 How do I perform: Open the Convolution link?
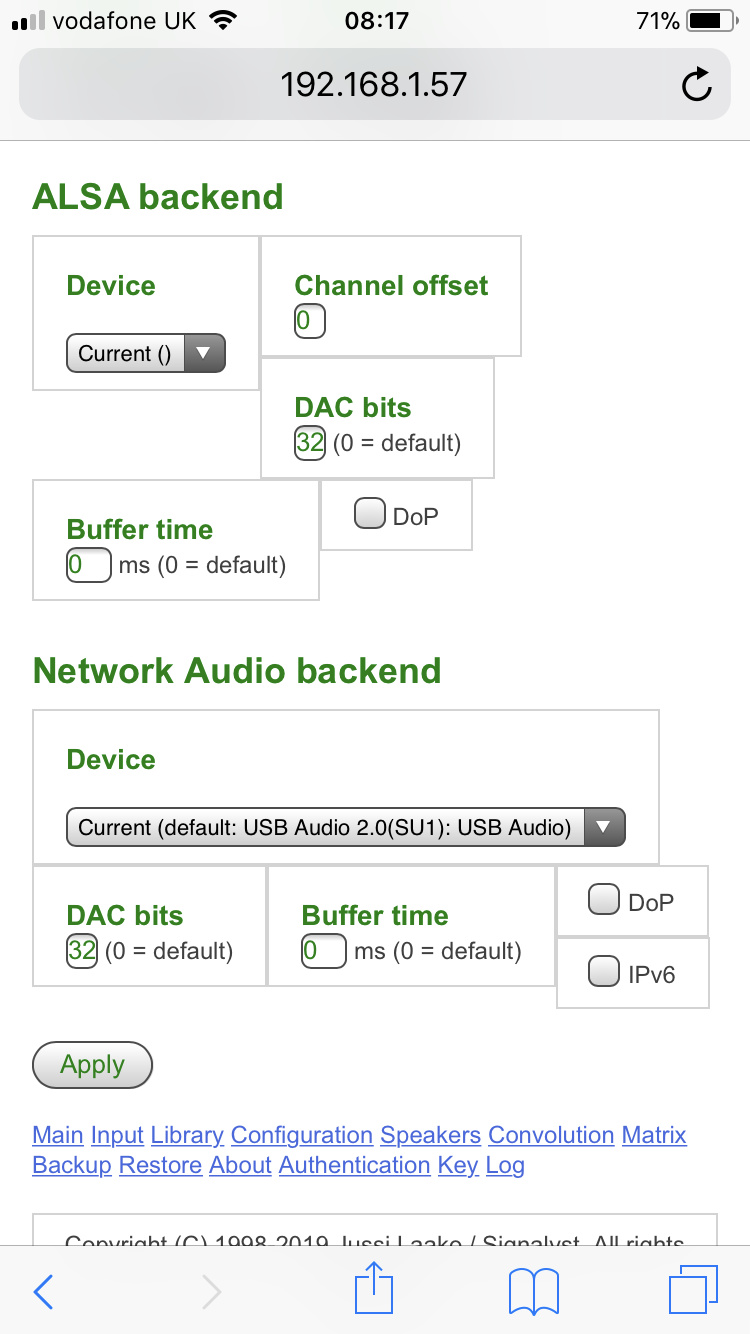click(x=551, y=1135)
